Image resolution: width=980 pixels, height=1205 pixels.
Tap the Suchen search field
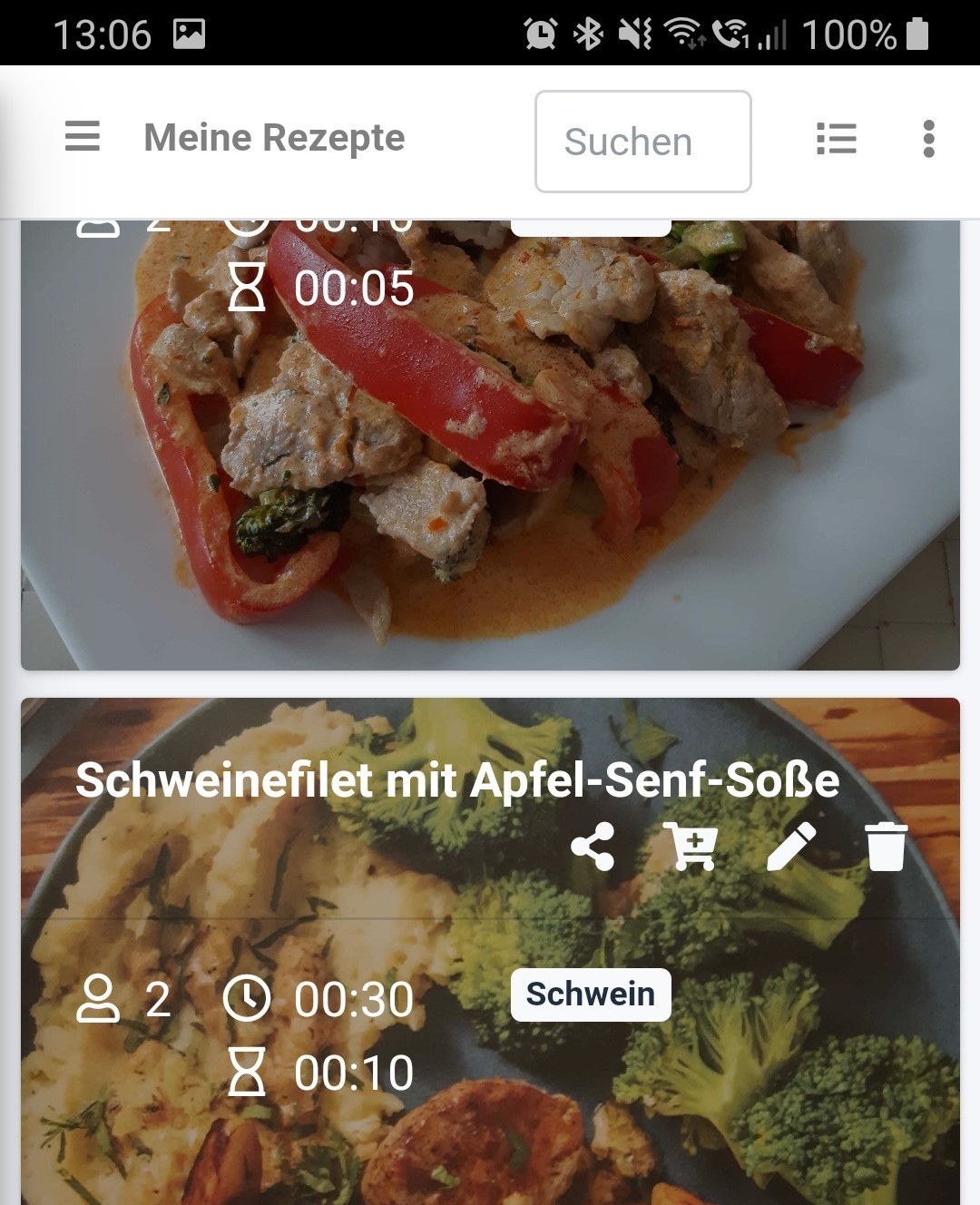coord(642,142)
